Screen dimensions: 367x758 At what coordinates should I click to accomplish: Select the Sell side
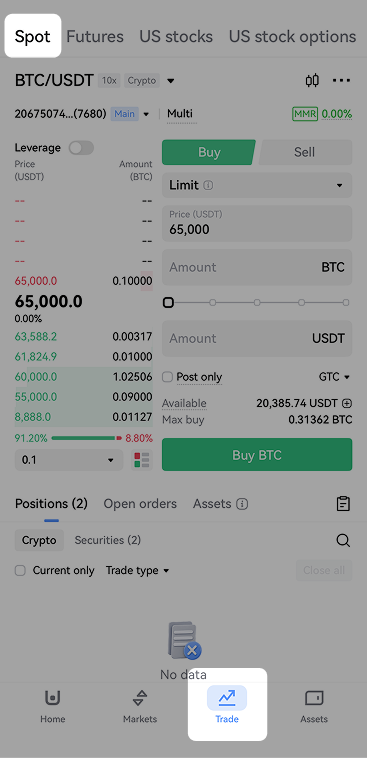(x=305, y=152)
